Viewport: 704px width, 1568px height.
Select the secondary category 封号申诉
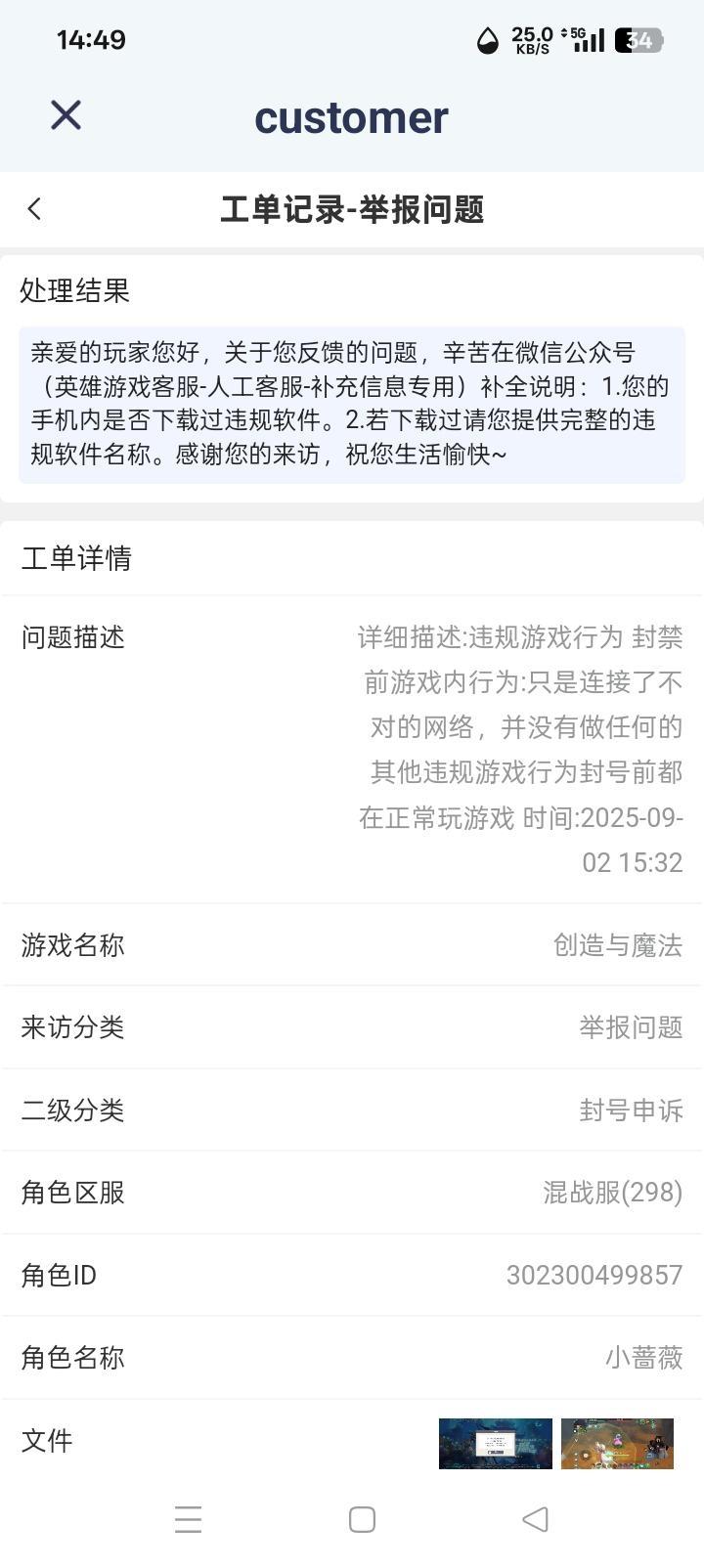[x=631, y=1111]
